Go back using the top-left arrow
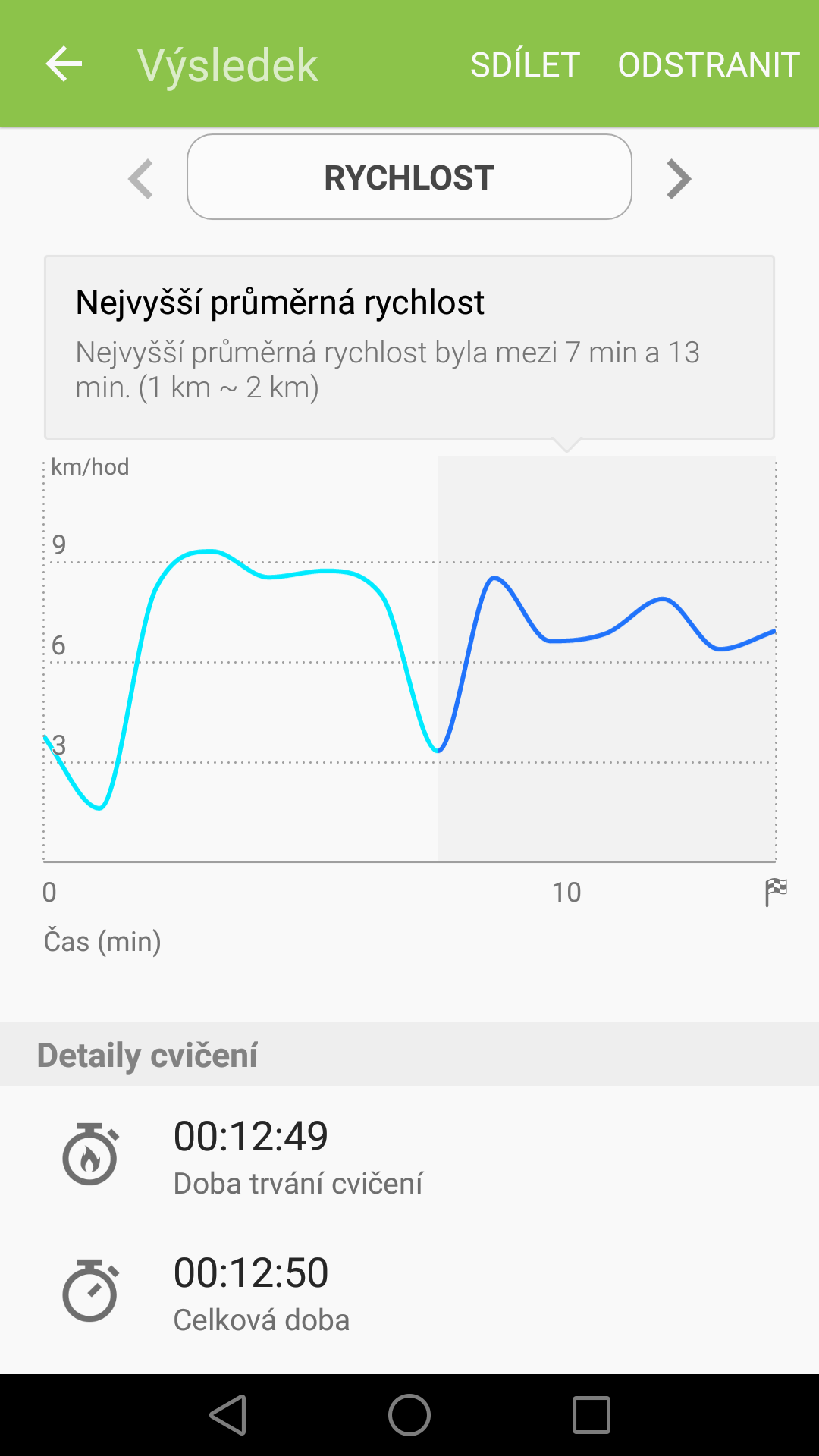 (x=64, y=64)
